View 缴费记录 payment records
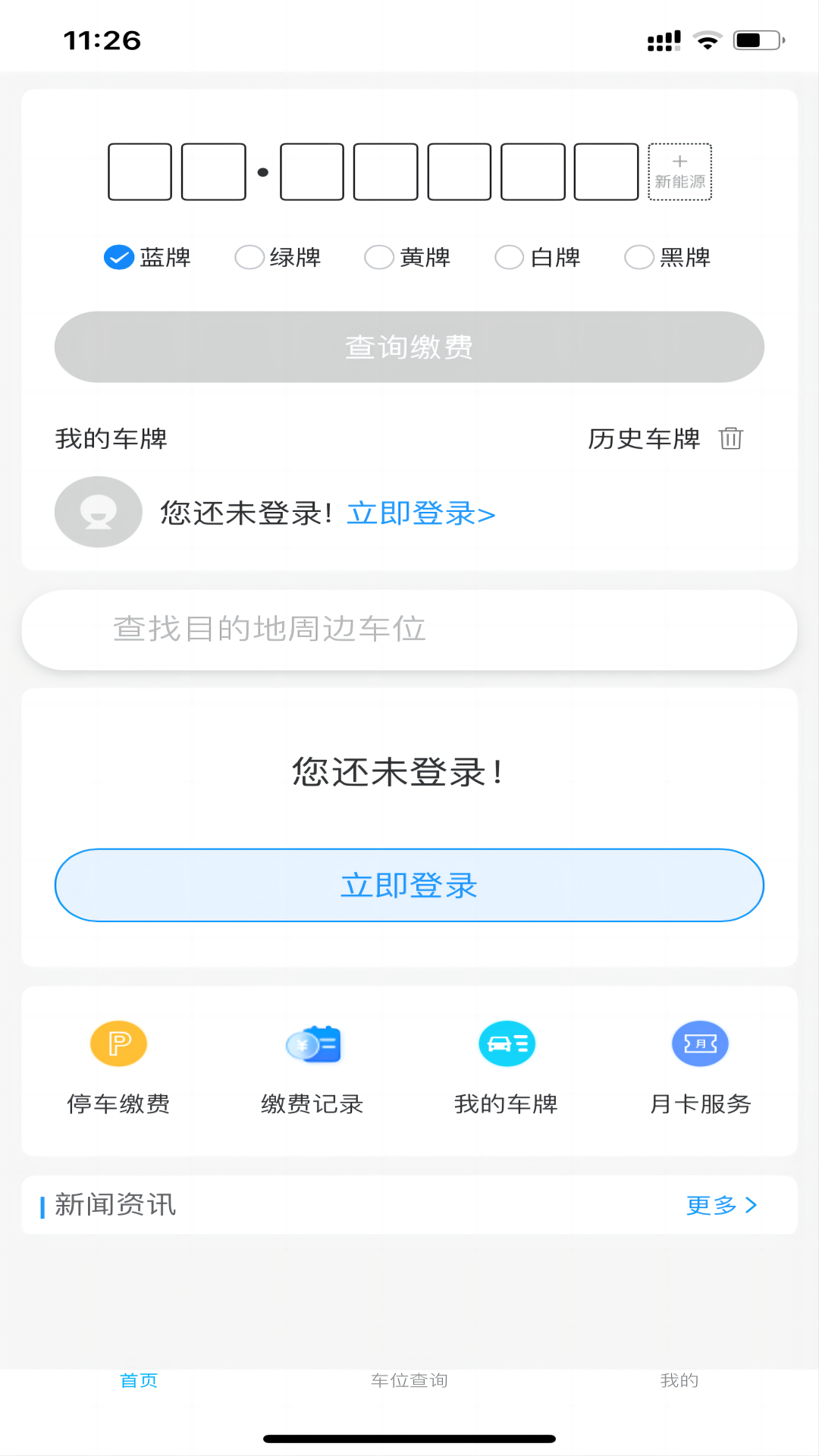The width and height of the screenshot is (819, 1456). click(x=312, y=1044)
